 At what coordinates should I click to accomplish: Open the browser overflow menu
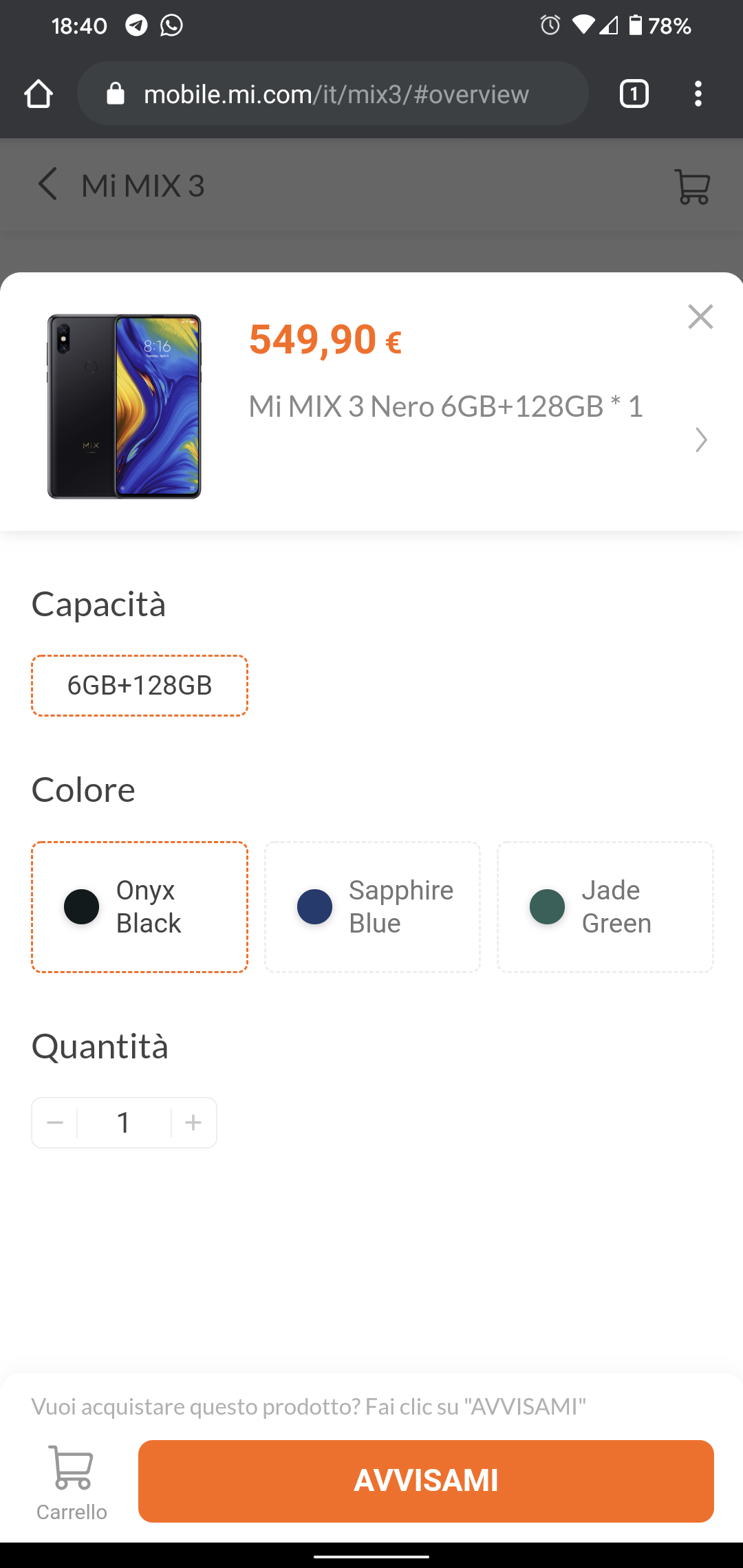698,94
